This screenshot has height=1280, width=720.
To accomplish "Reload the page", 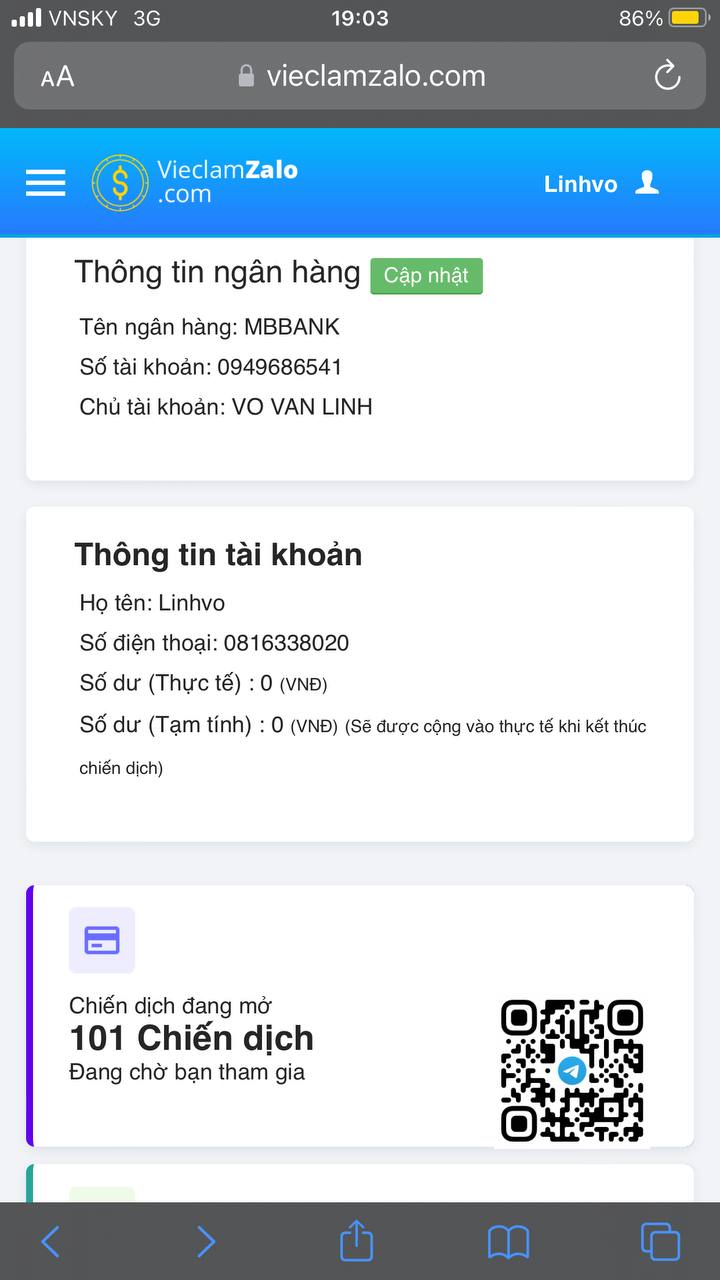I will coord(667,76).
